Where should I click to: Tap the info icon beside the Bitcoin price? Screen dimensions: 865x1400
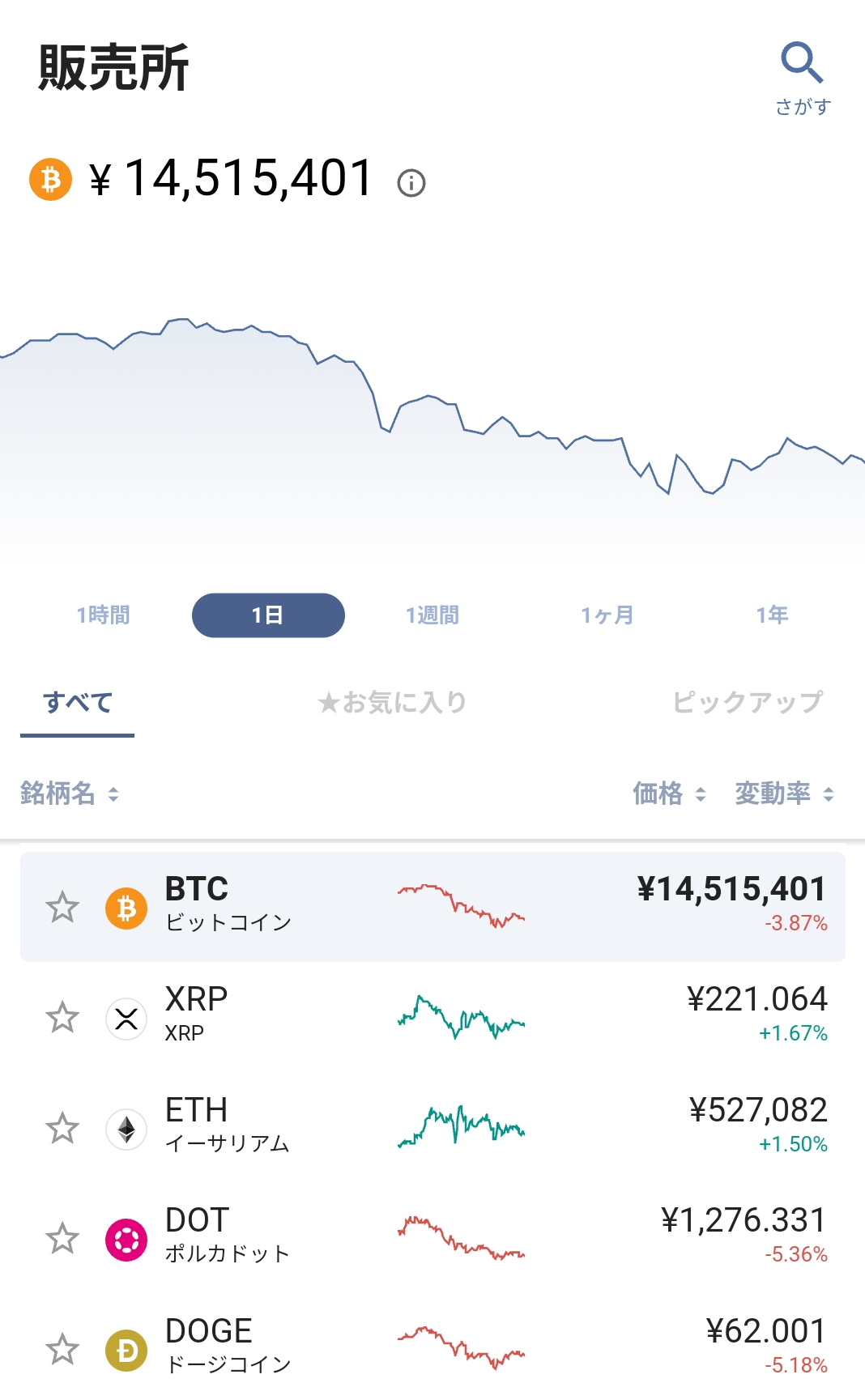pos(411,183)
